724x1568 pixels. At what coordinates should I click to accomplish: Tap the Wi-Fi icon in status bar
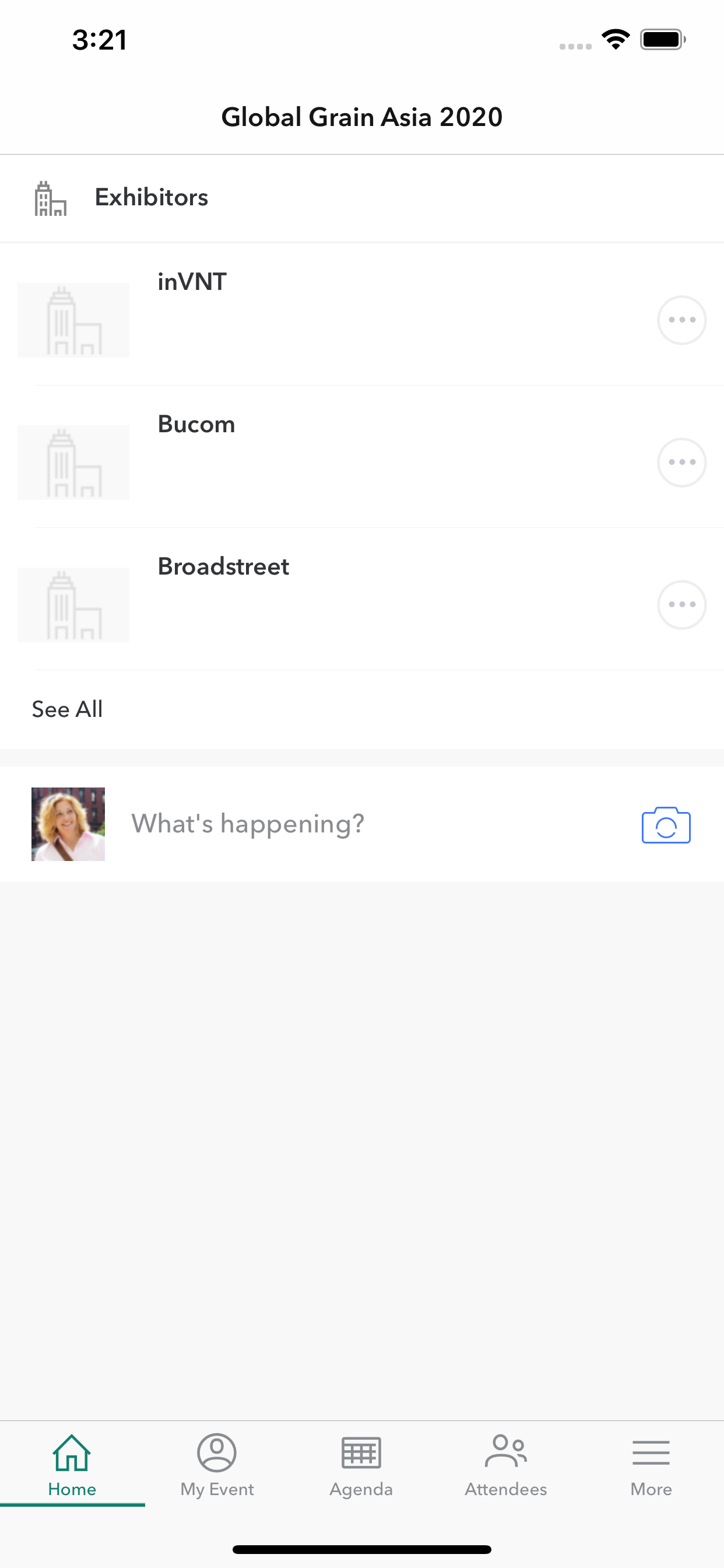tap(615, 38)
